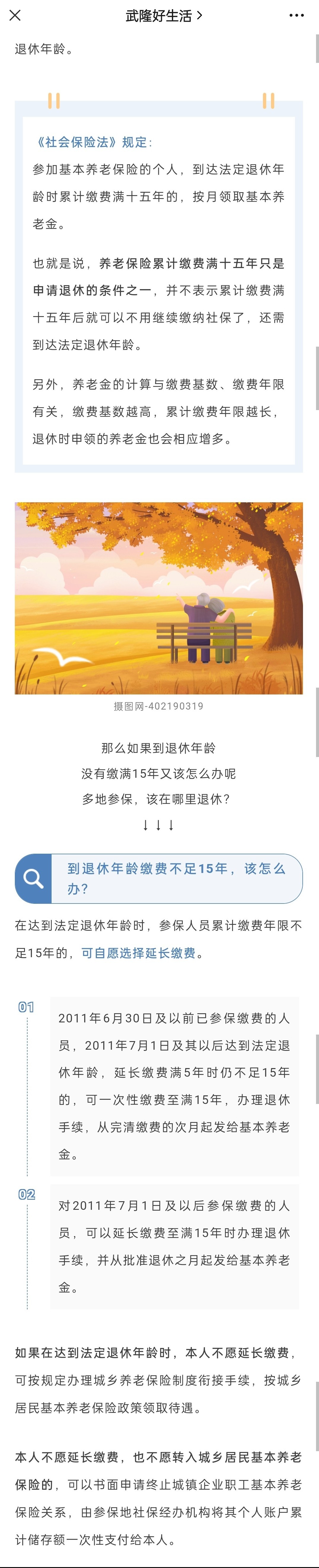The width and height of the screenshot is (319, 1568).
Task: View the autumn elderly couple image
Action: coord(159,598)
